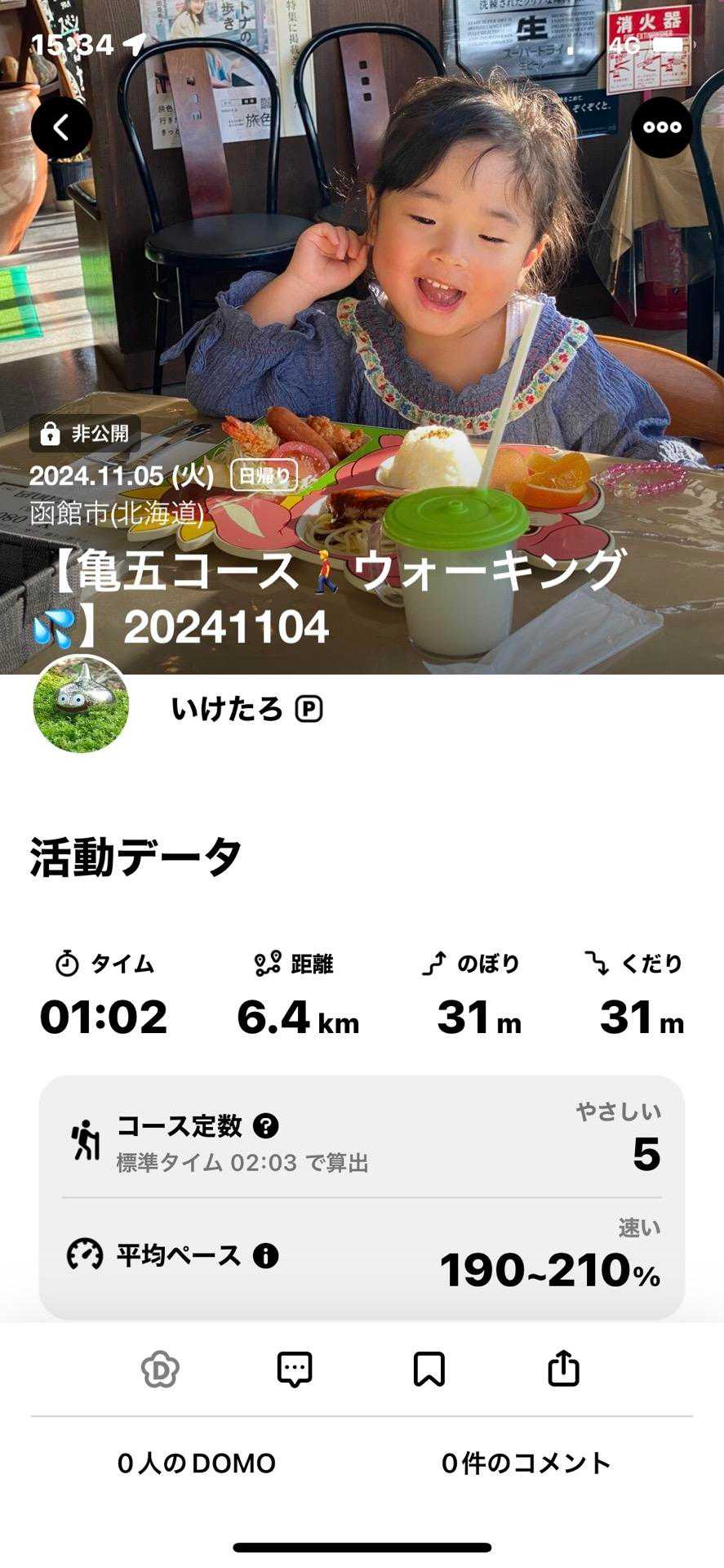Screen dimensions: 724x1568
Task: View the 0件のコメント list
Action: [526, 1463]
